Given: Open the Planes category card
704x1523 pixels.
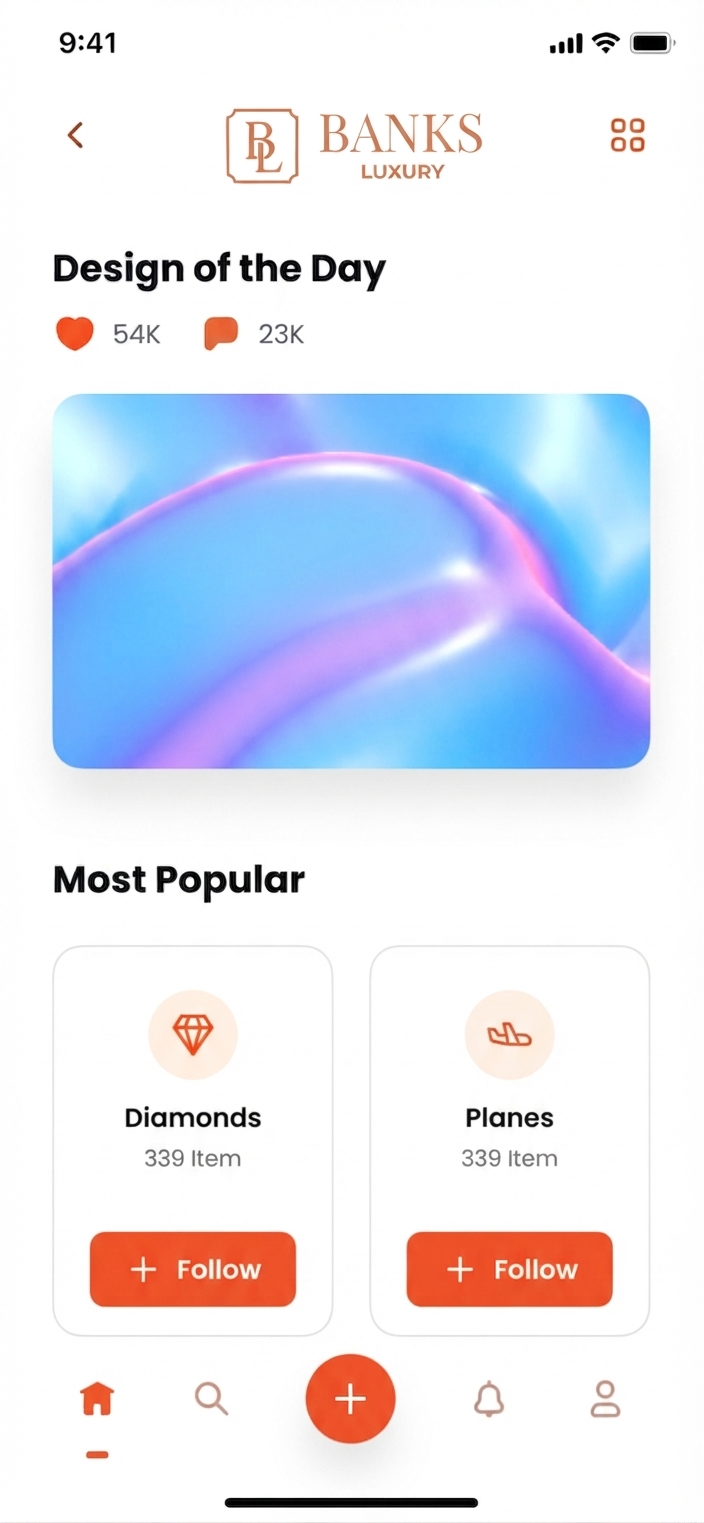Looking at the screenshot, I should pyautogui.click(x=510, y=1140).
